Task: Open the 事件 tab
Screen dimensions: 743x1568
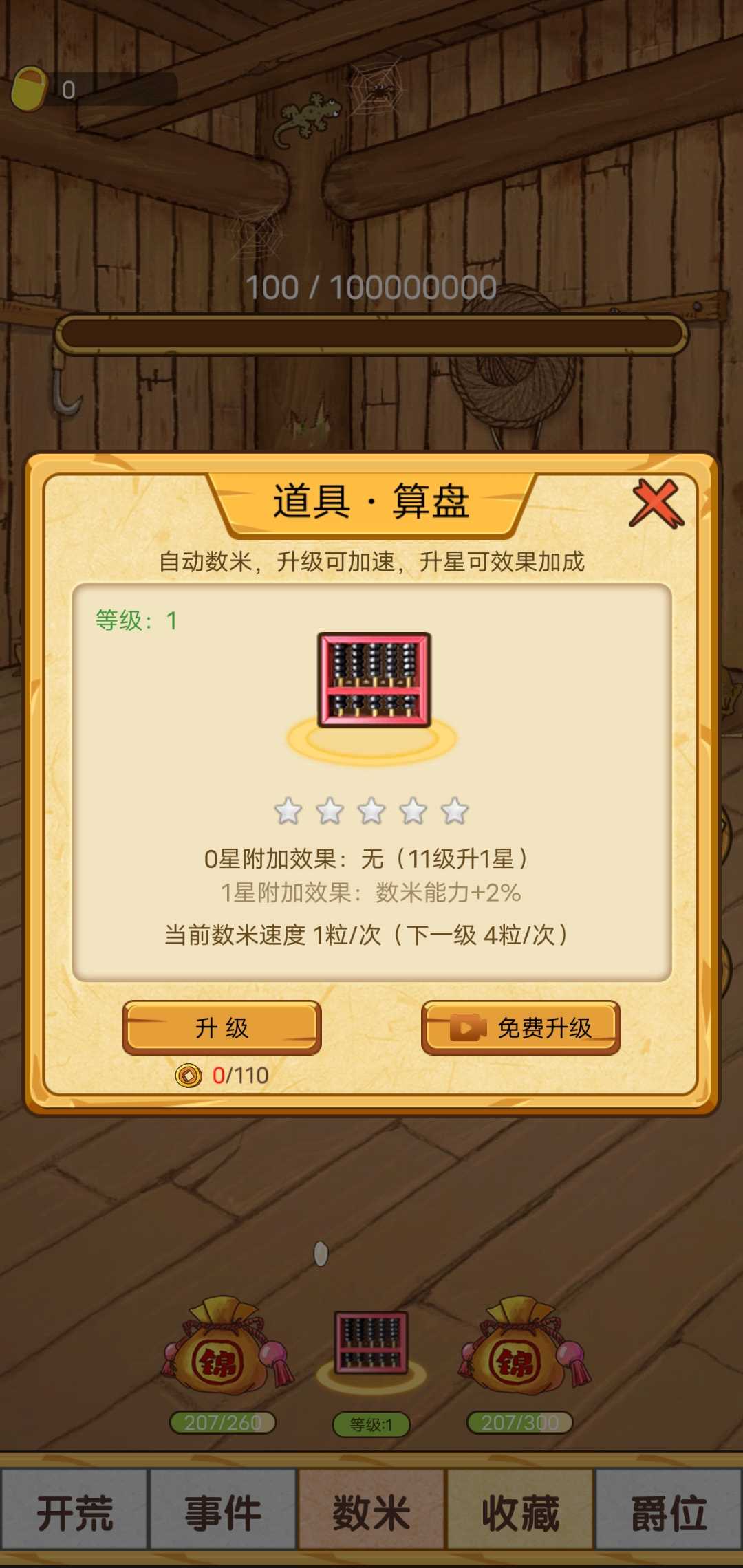Action: click(223, 1512)
